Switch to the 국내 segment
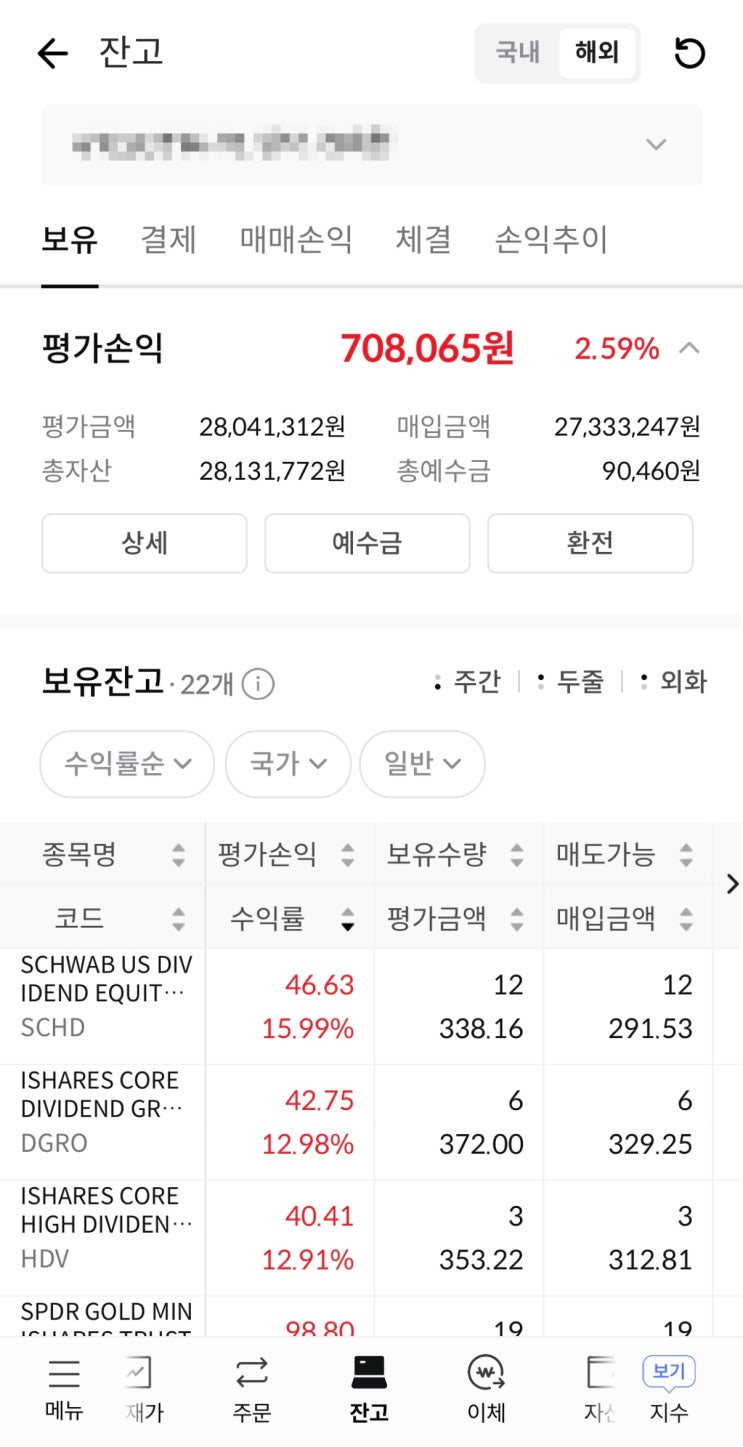The image size is (743, 1447). [518, 53]
